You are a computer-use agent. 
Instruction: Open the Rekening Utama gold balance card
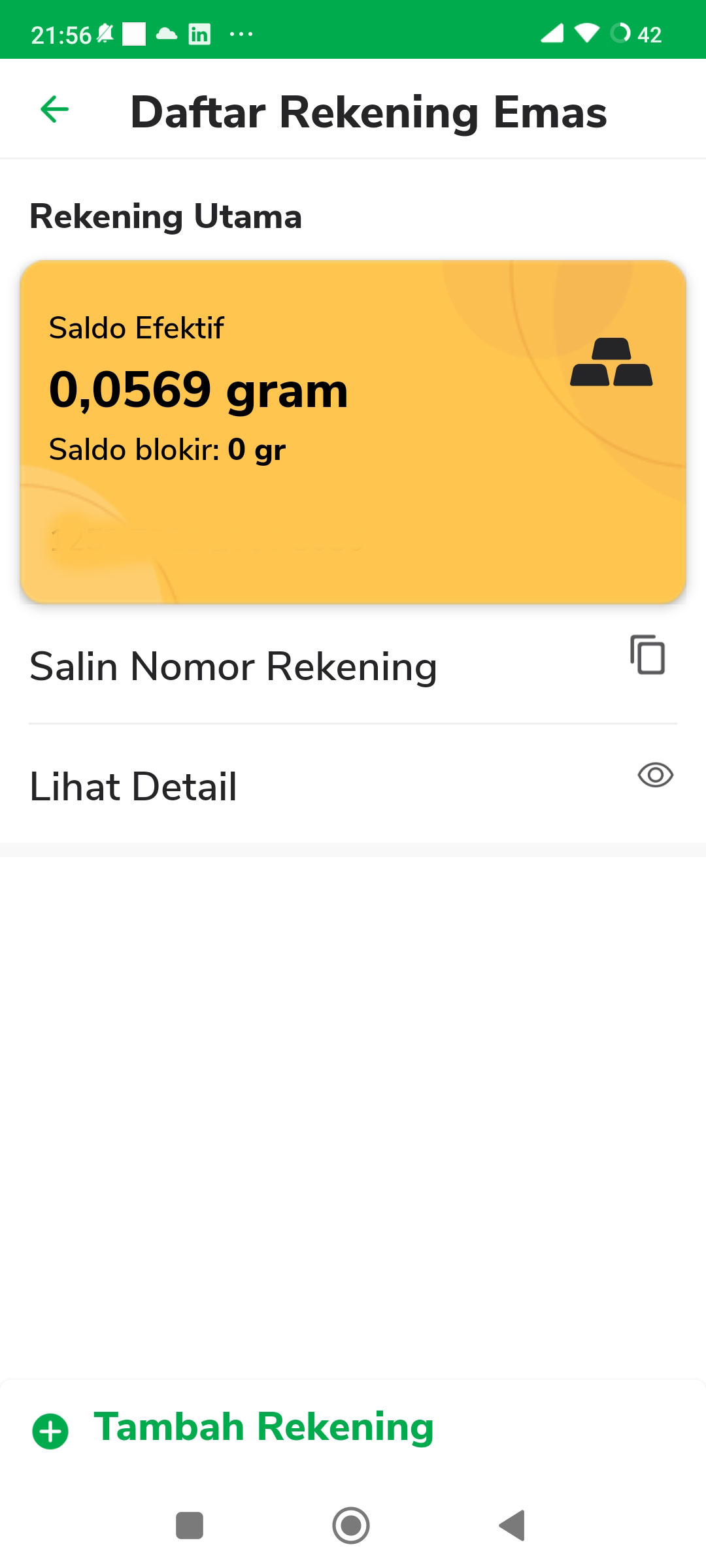tap(353, 431)
